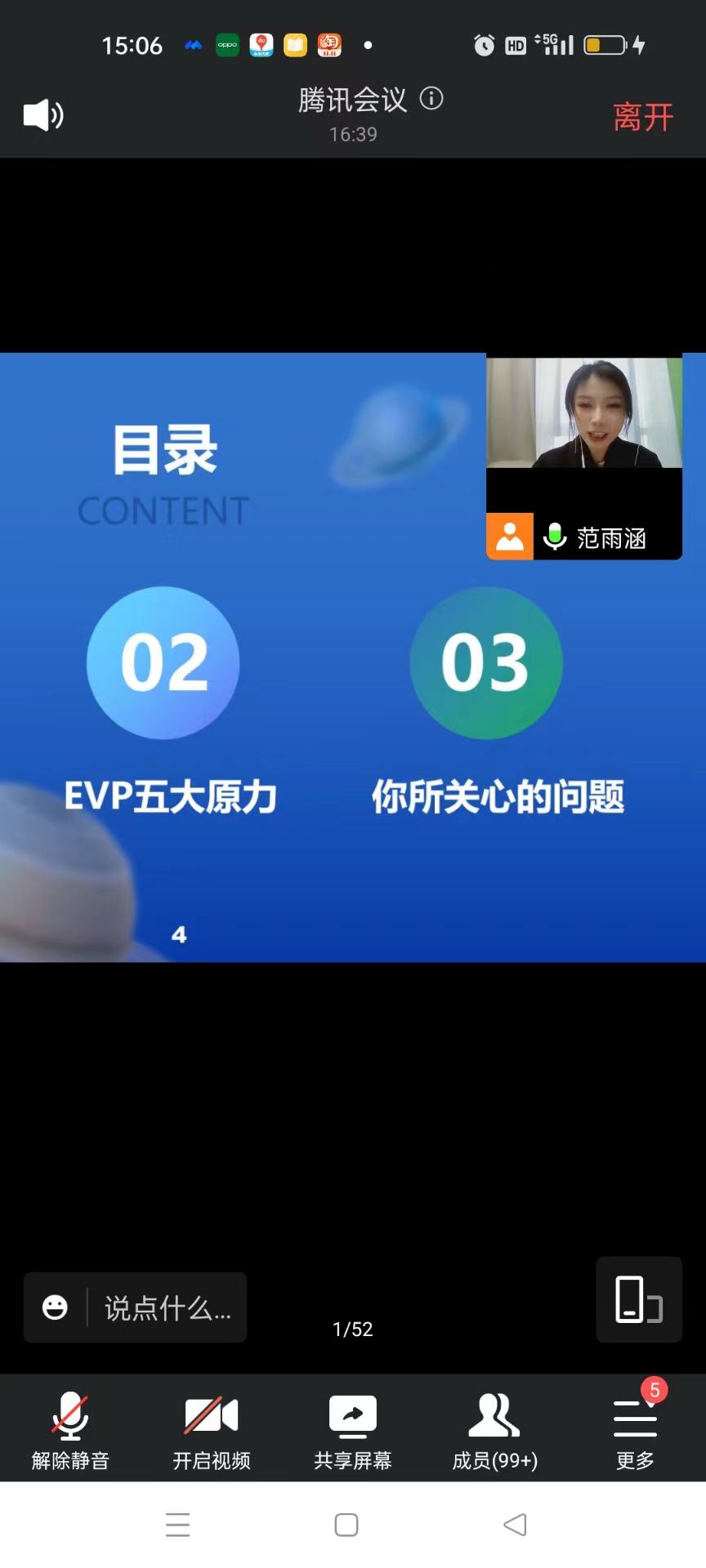This screenshot has width=706, height=1568.
Task: Toggle the speaker audio icon
Action: [43, 115]
